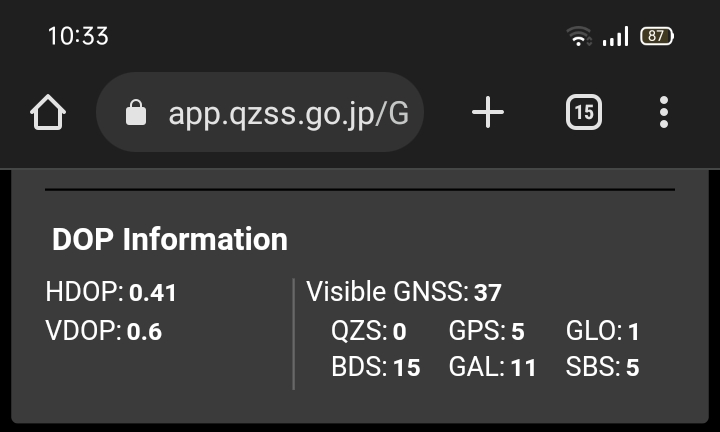The height and width of the screenshot is (432, 720).
Task: Open a new browser tab
Action: [x=488, y=113]
